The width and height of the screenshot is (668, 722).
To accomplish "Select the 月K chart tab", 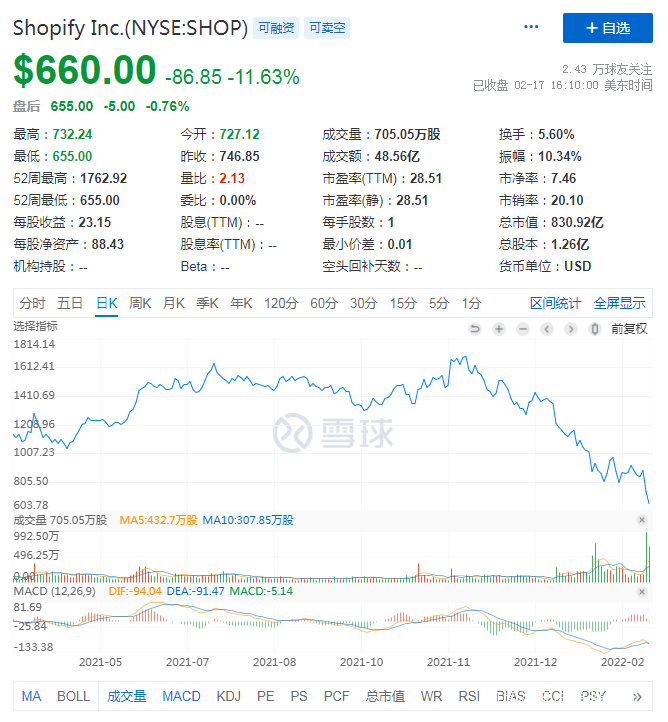I will [174, 303].
